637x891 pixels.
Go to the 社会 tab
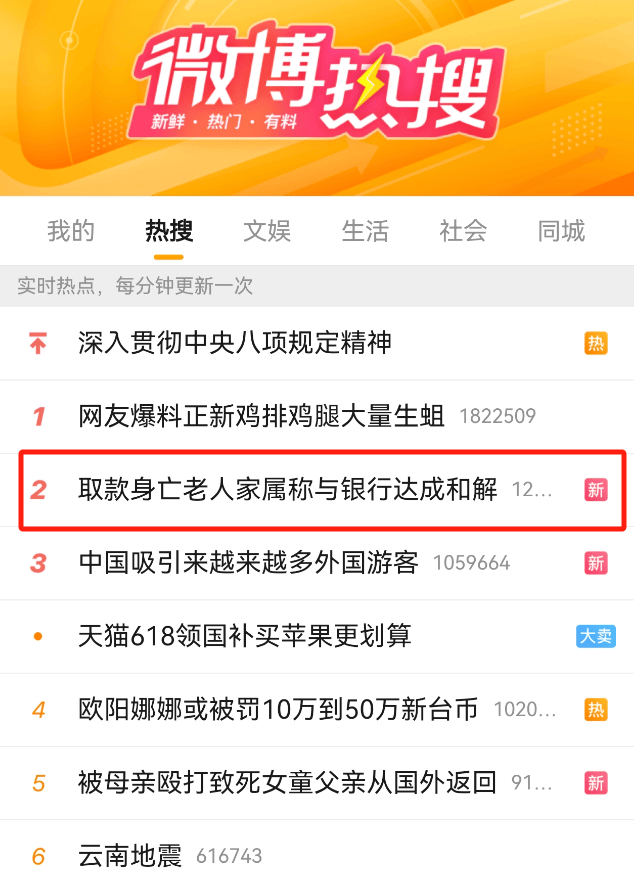coord(463,232)
